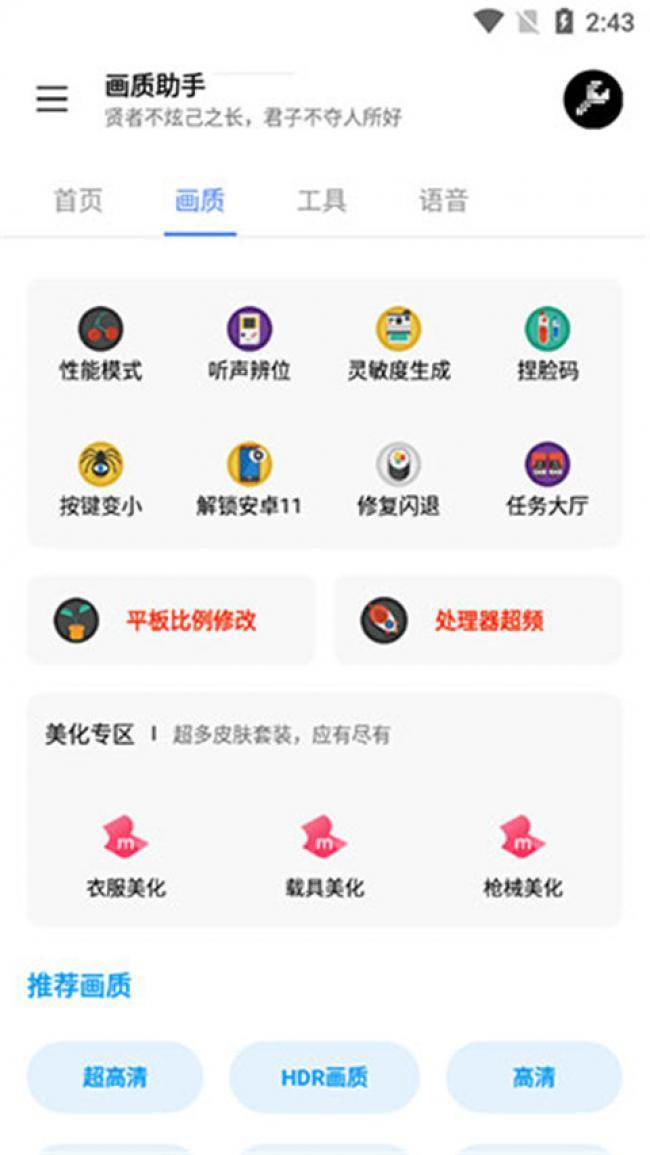Tap 修复闪退
Screen dimensions: 650x1155
[x=398, y=480]
